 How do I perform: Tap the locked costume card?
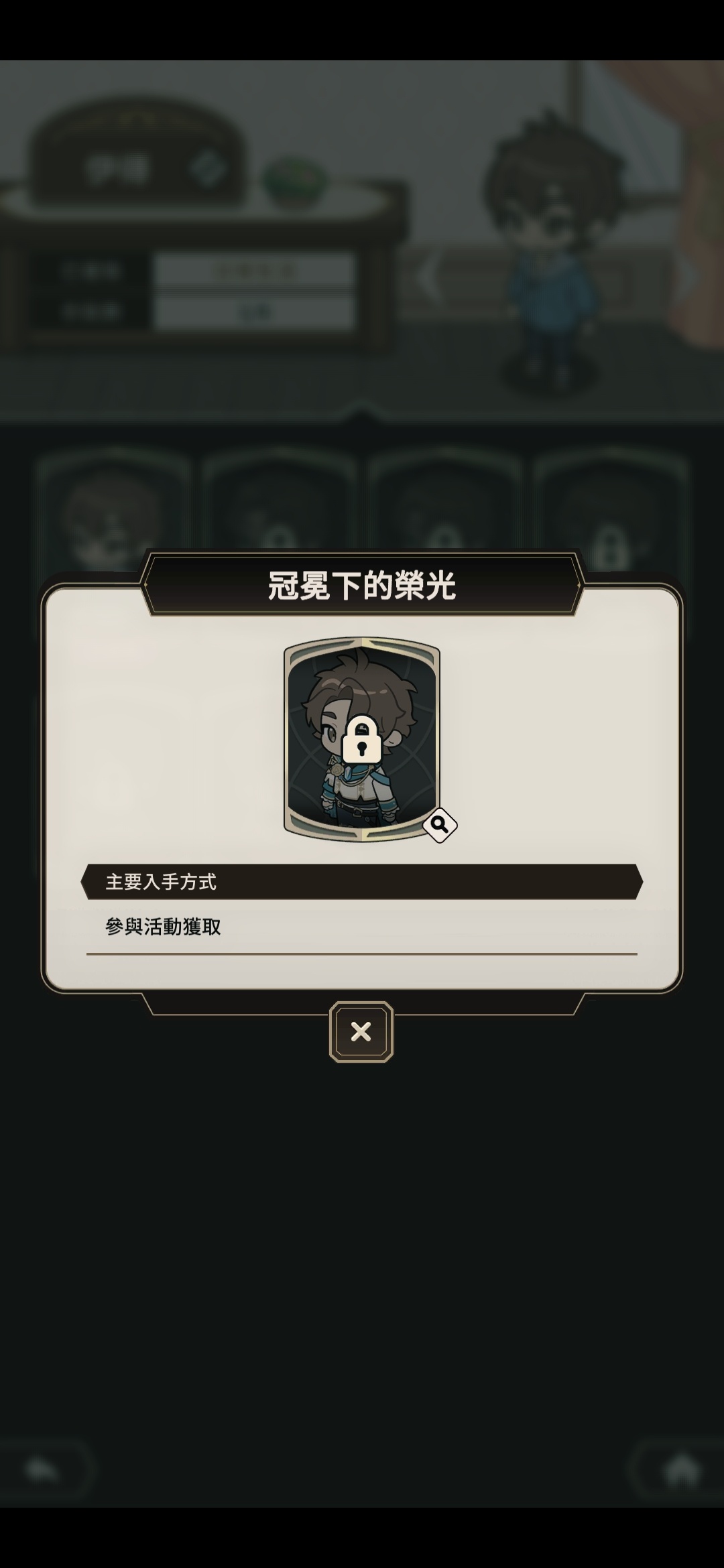(x=361, y=737)
